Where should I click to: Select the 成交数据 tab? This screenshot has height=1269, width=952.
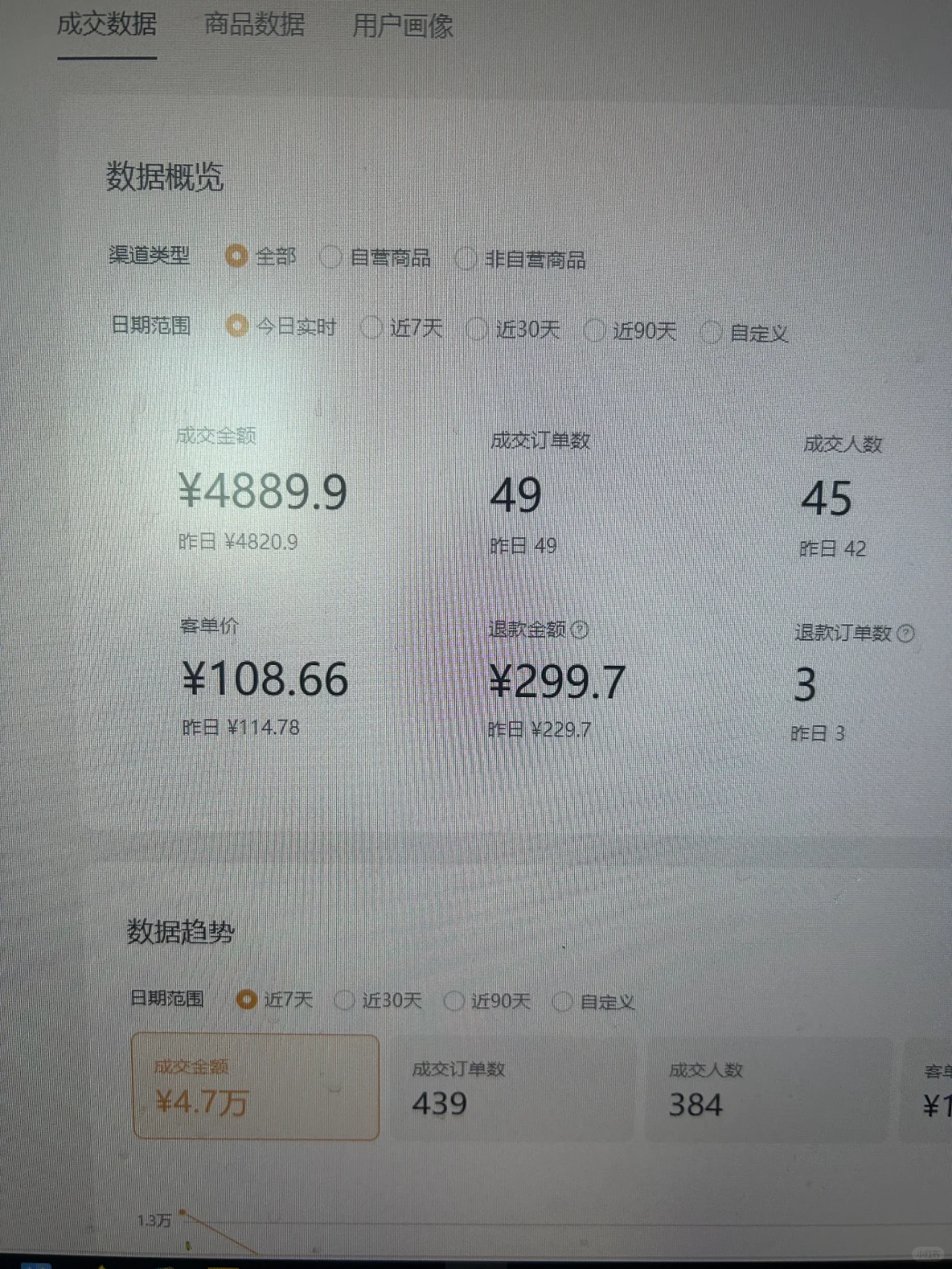106,24
